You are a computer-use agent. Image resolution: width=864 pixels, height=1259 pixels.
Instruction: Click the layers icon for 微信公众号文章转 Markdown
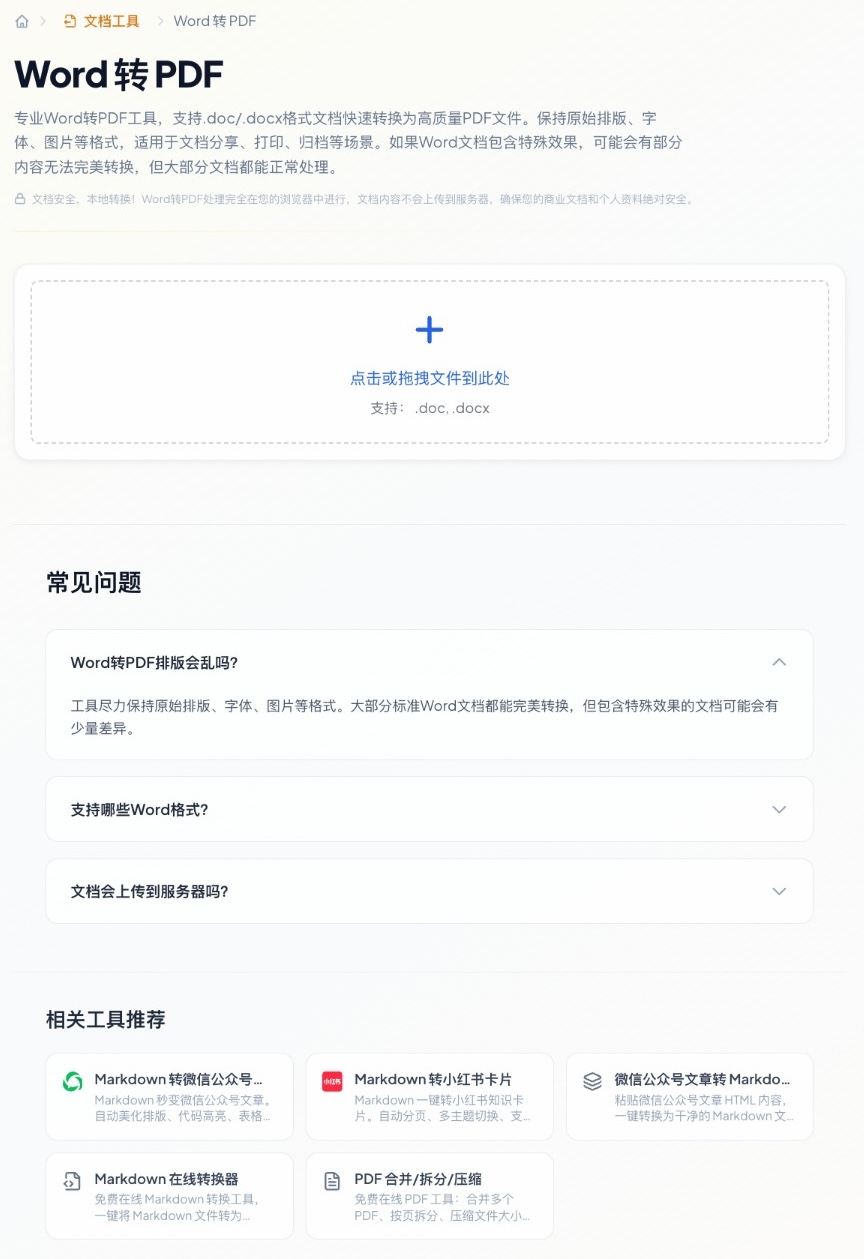coord(591,1080)
